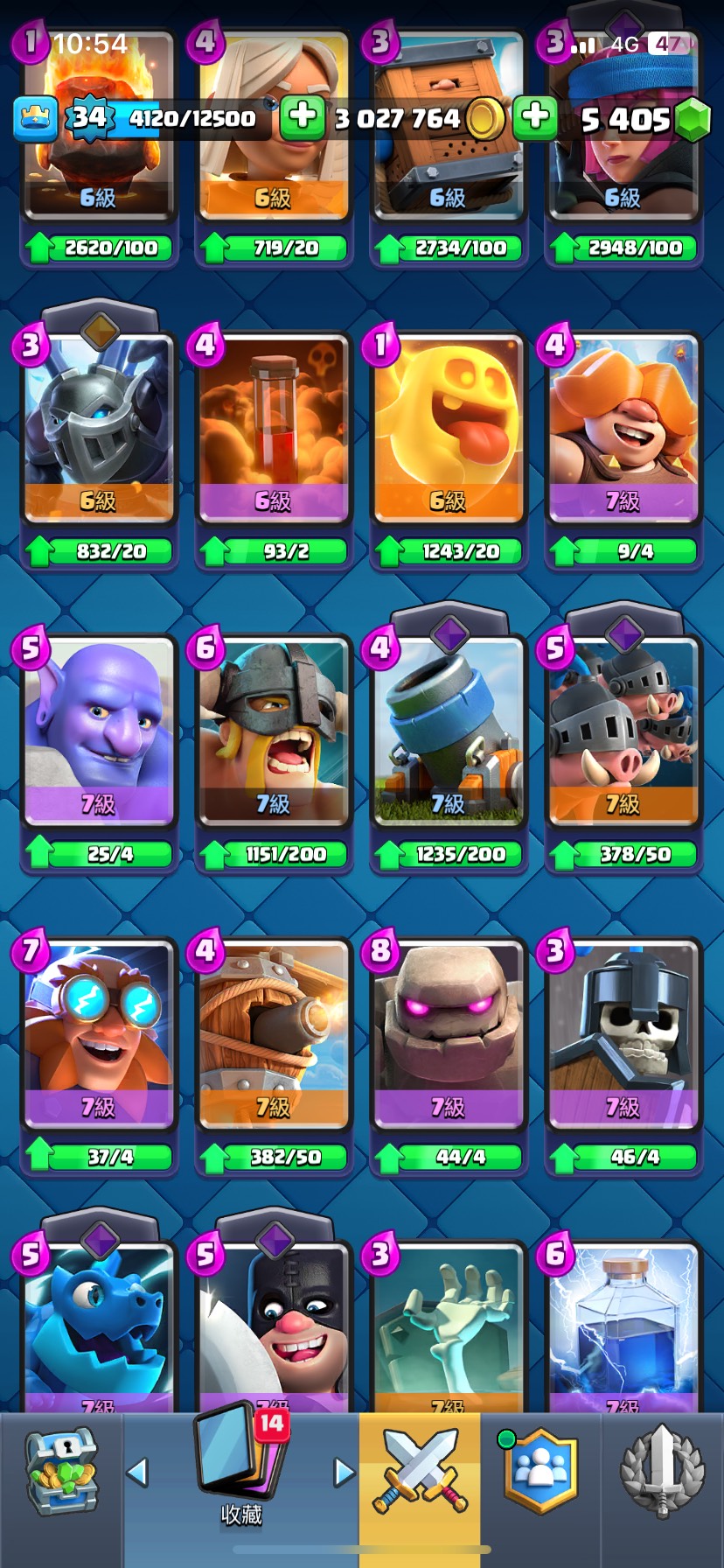Switch to the battle crossed-swords tab

pos(420,1476)
